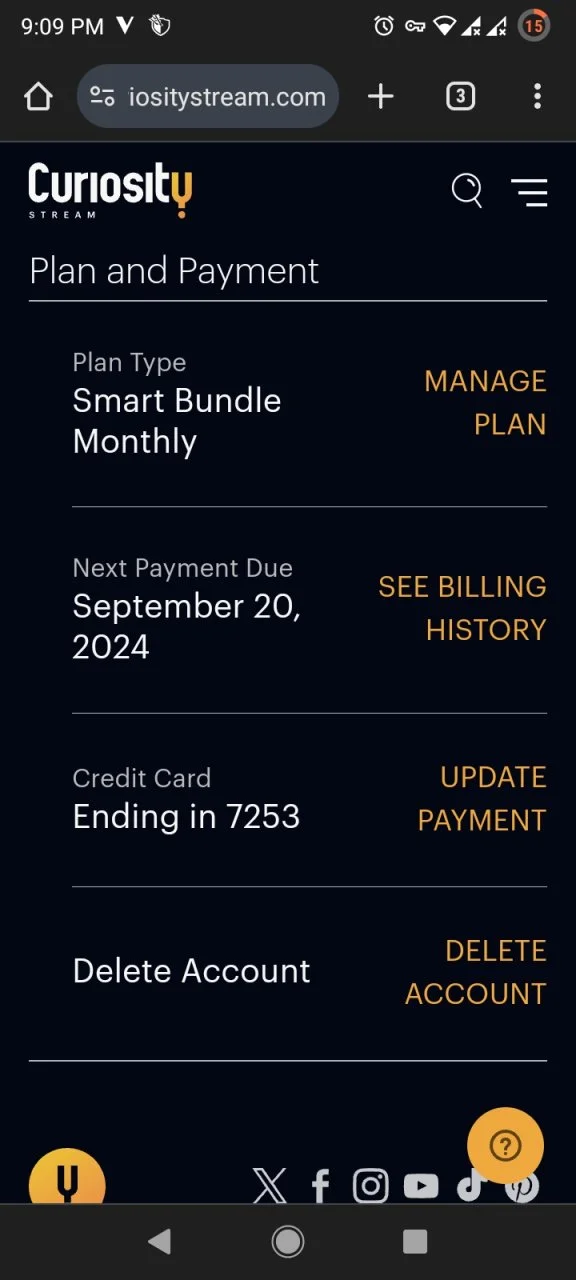This screenshot has width=576, height=1280.
Task: Open a new browser tab
Action: 381,97
